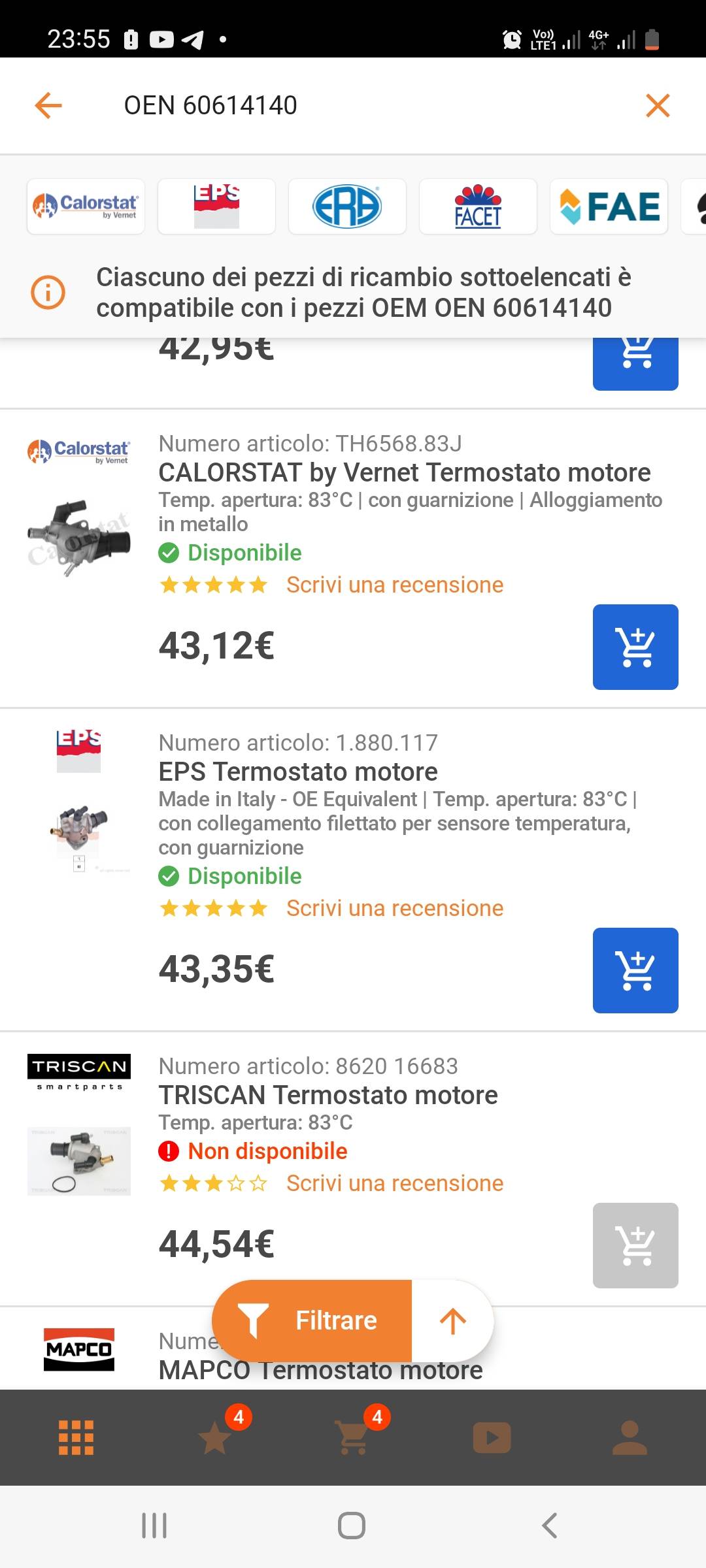The height and width of the screenshot is (1568, 706).
Task: Open the CALORSTAT by Vernet Termostato product
Action: [404, 472]
